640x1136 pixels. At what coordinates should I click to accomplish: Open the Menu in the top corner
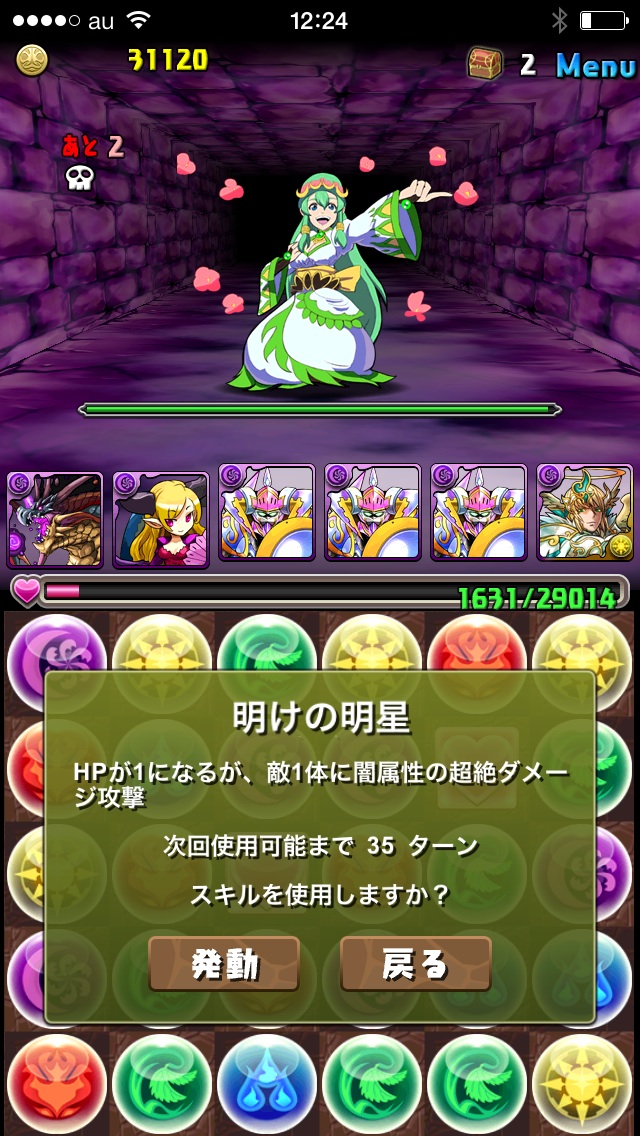[x=594, y=65]
